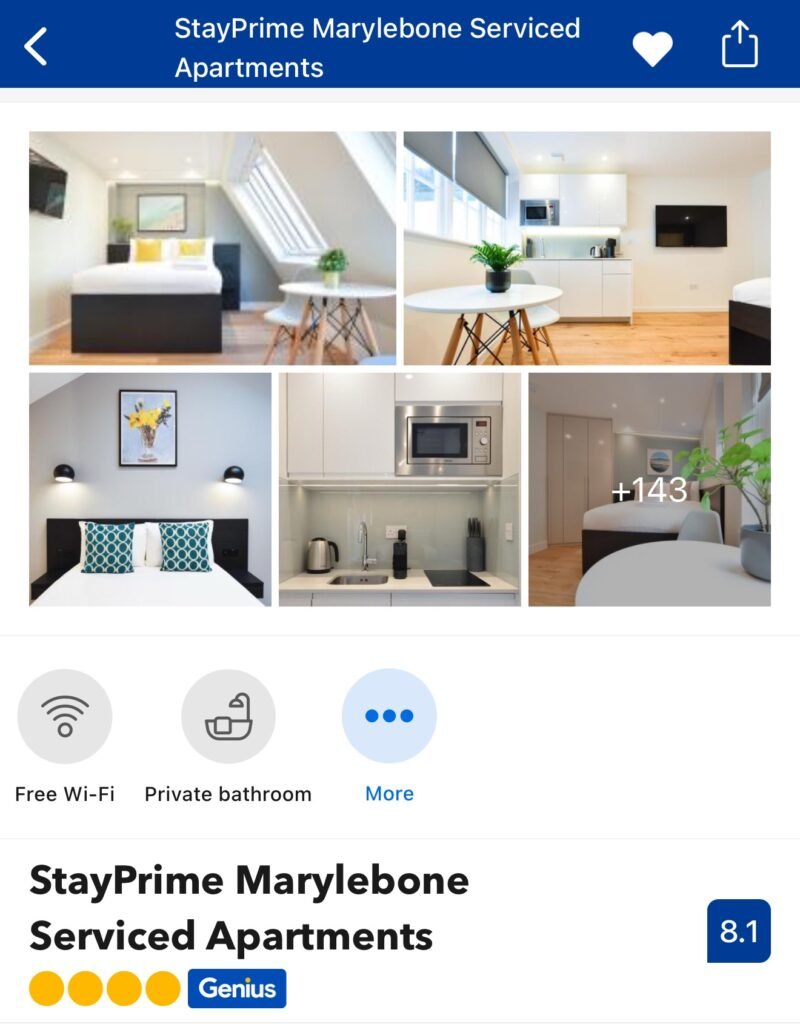Open the +143 more photos tile
800x1024 pixels.
(x=649, y=489)
